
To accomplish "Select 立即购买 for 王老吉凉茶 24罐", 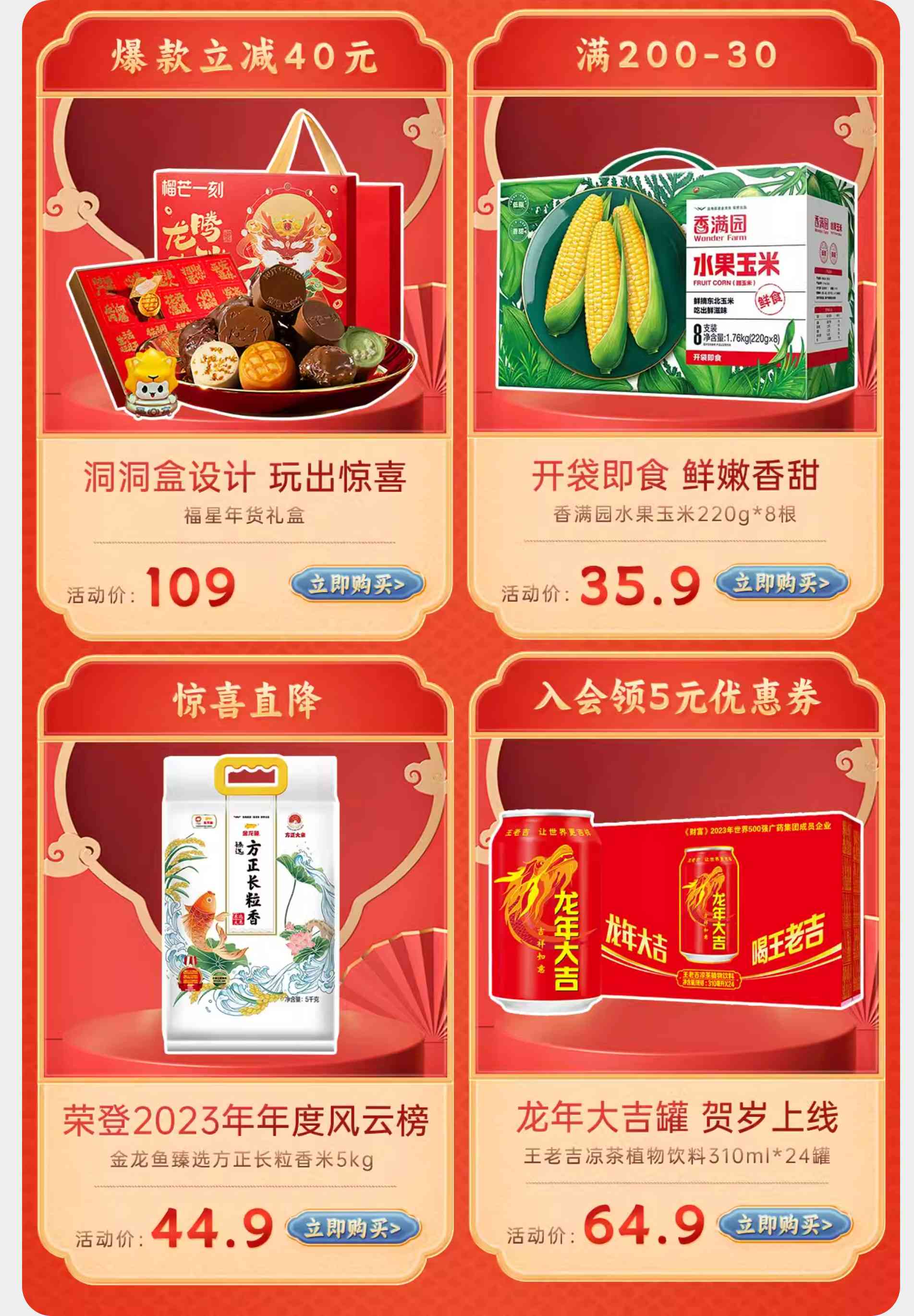I will pos(784,1225).
